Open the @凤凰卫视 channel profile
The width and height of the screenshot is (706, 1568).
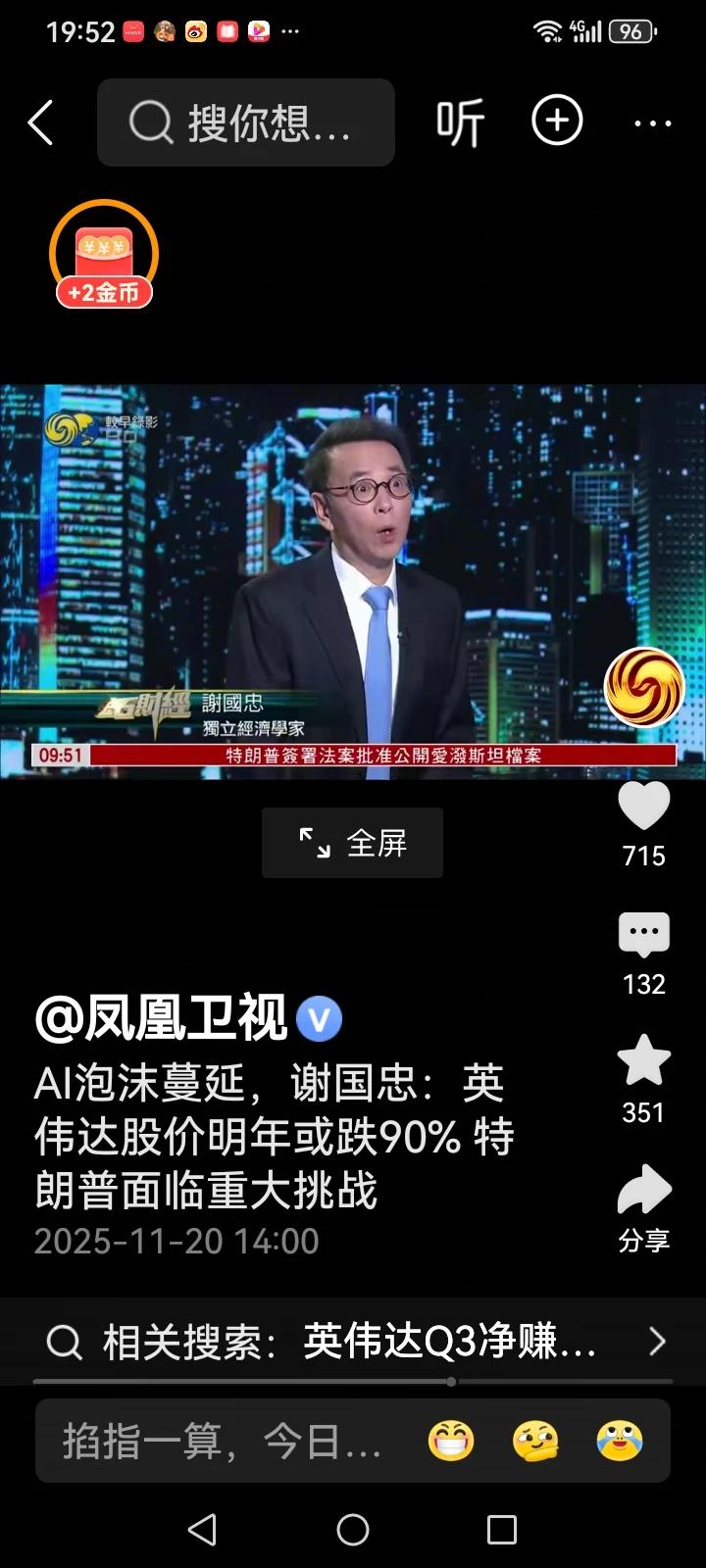coord(162,1019)
